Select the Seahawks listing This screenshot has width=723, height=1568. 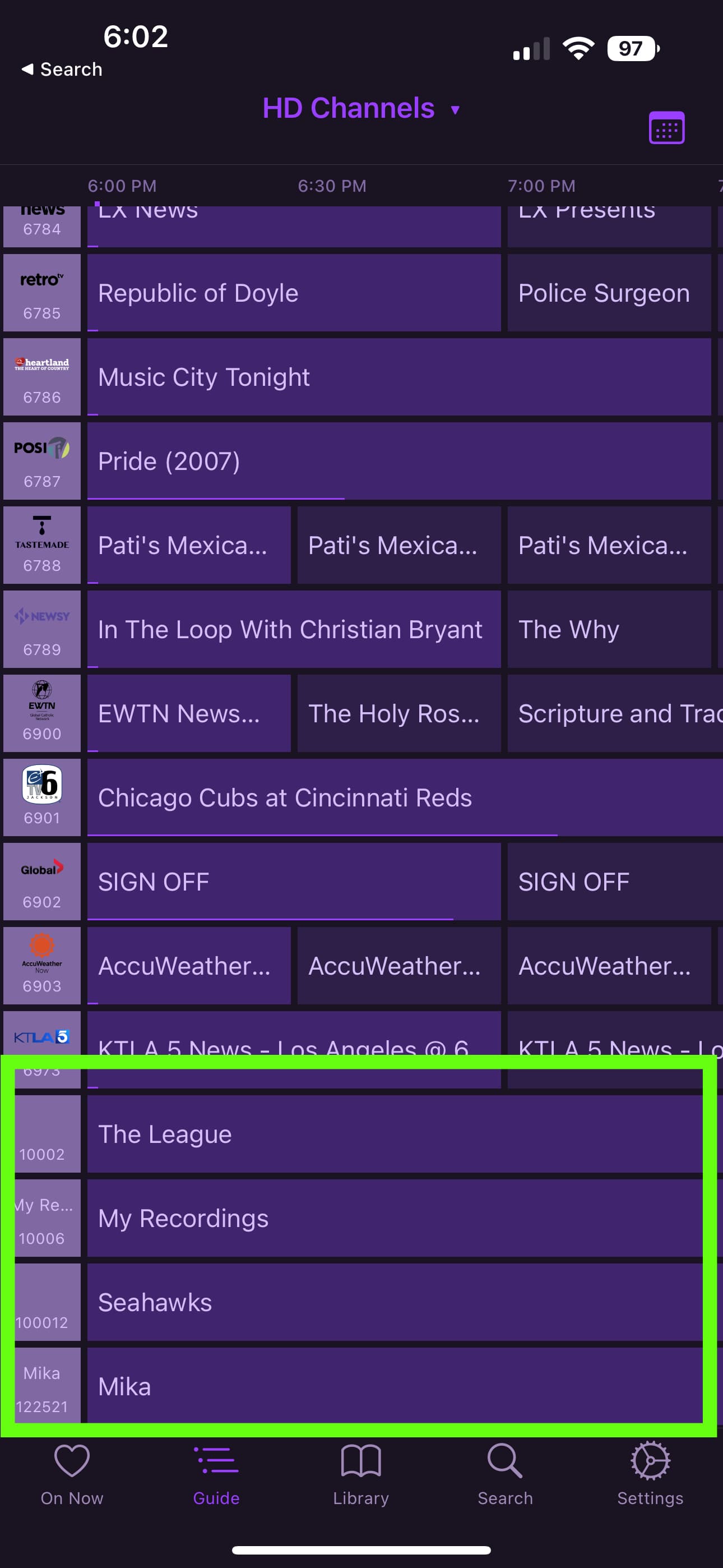(395, 1302)
